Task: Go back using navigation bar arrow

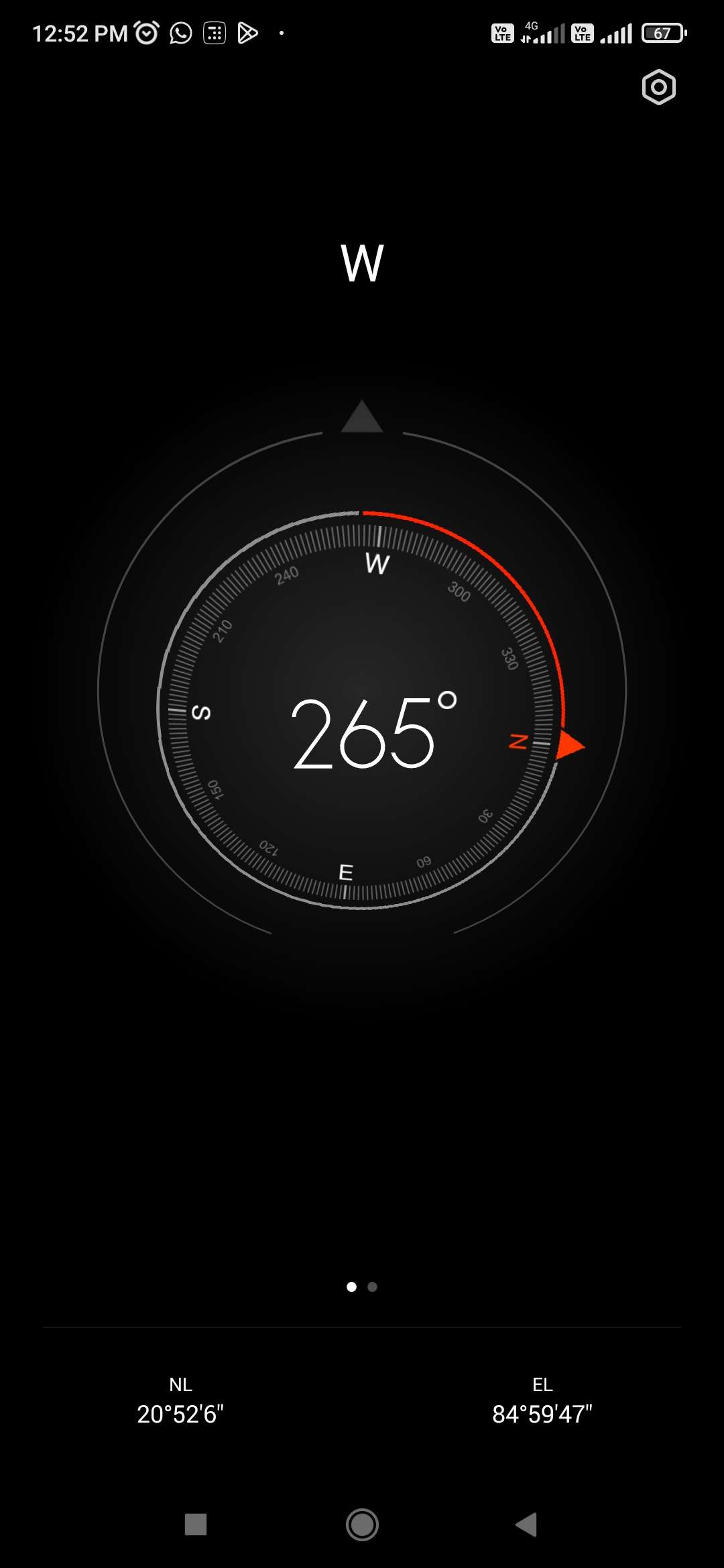Action: (527, 1524)
